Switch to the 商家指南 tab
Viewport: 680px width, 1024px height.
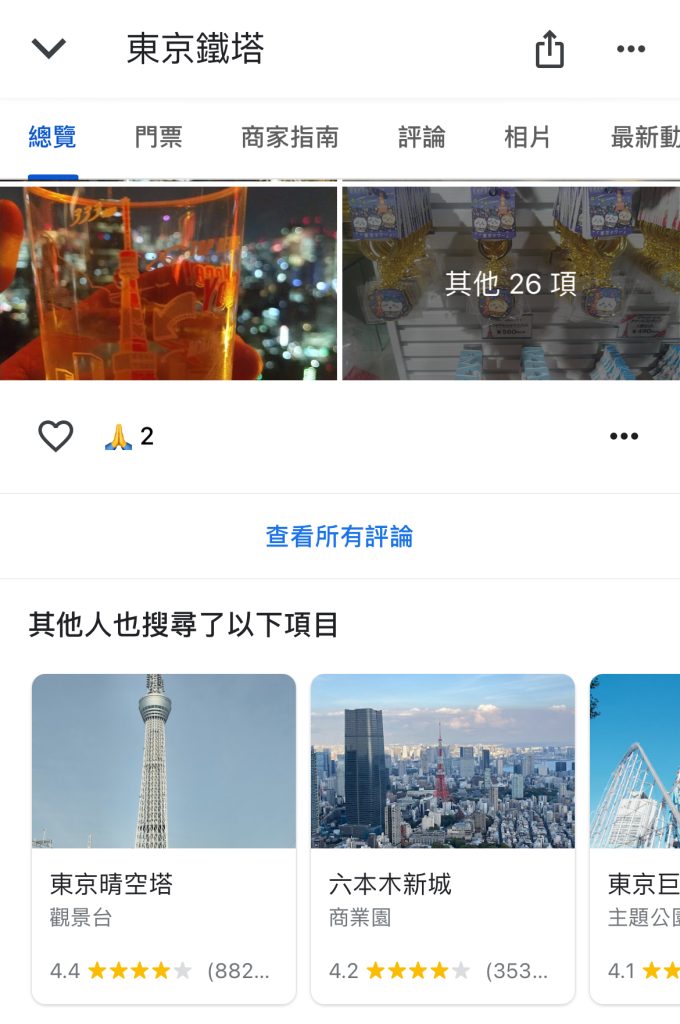coord(290,137)
